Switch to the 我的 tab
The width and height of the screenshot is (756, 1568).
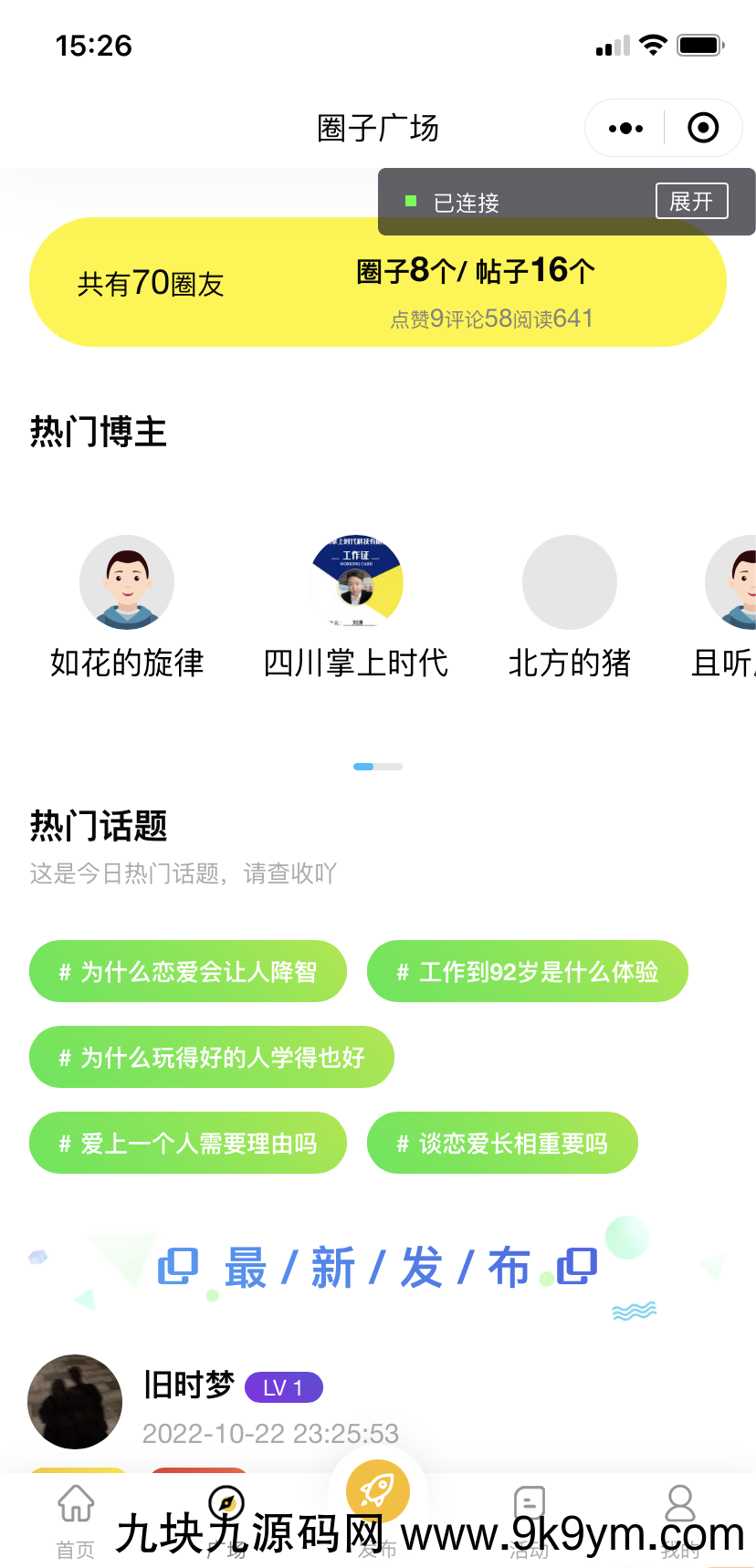pyautogui.click(x=680, y=1517)
